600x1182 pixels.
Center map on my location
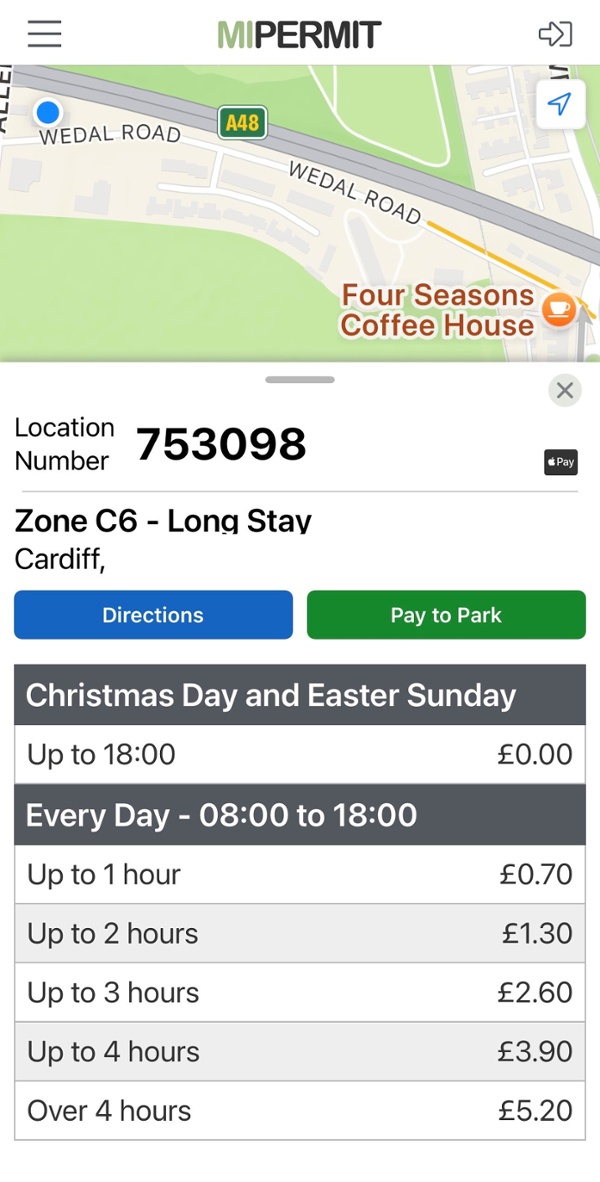tap(560, 104)
